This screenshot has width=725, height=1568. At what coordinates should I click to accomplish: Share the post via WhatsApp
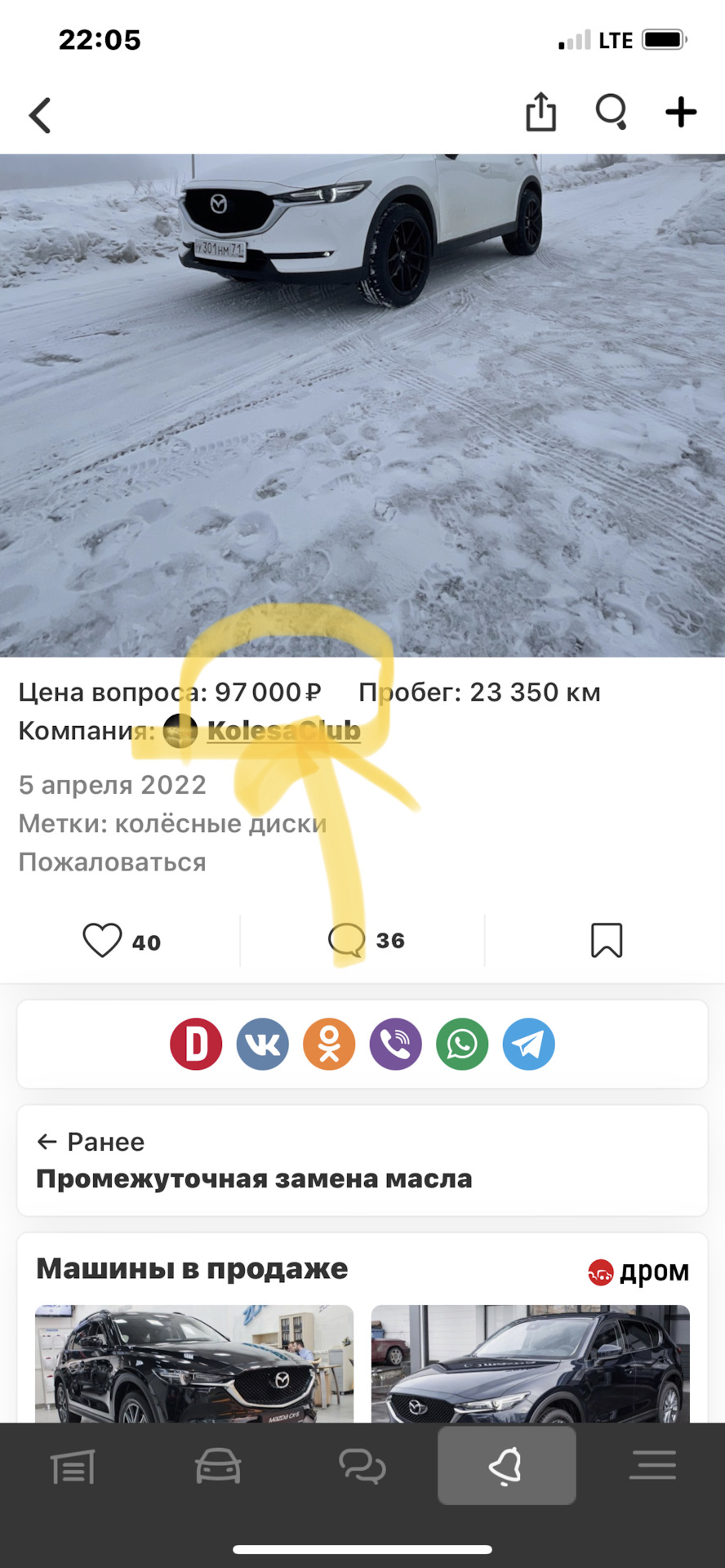pyautogui.click(x=462, y=1044)
